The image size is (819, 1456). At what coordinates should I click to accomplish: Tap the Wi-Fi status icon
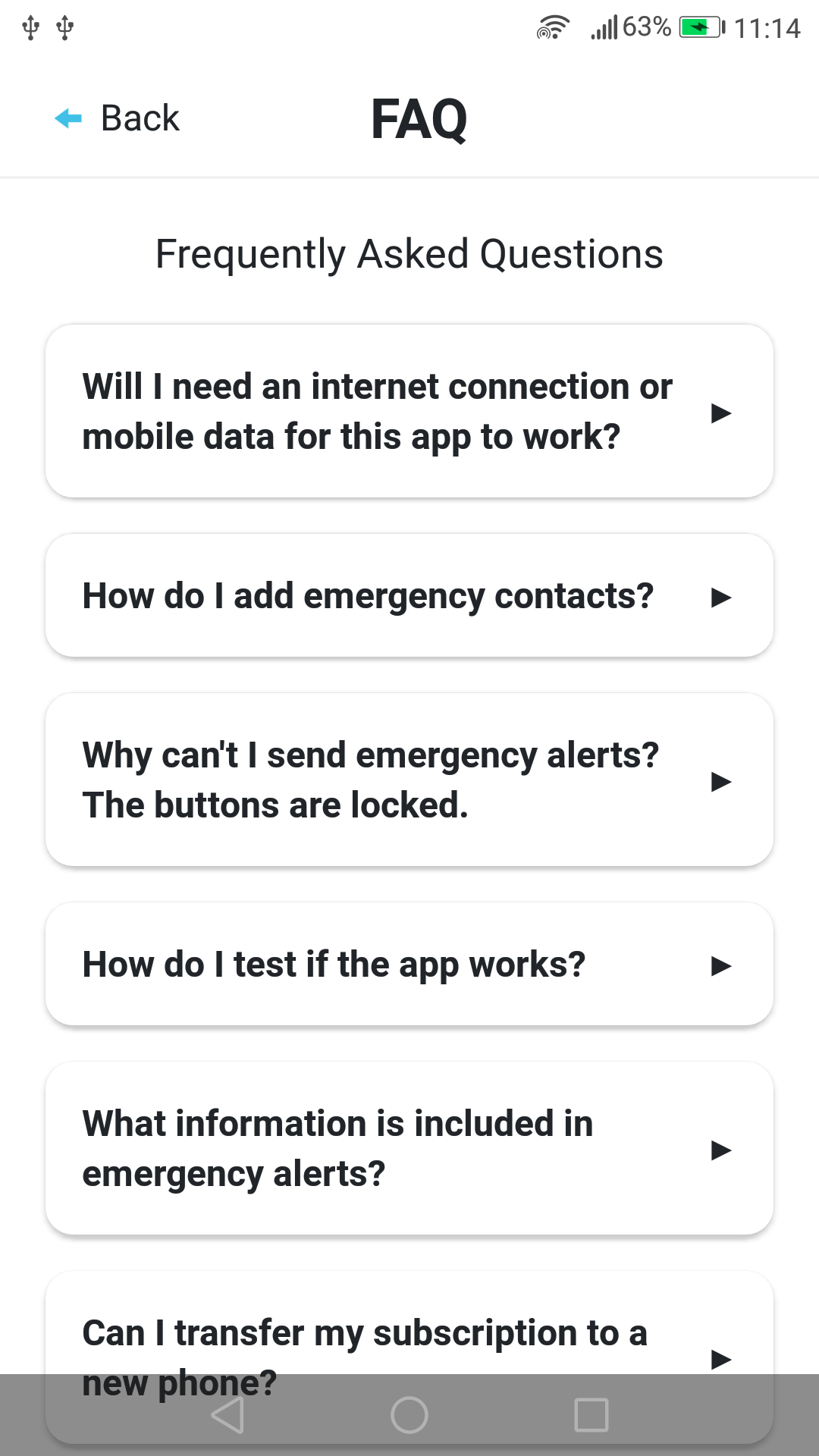(552, 27)
